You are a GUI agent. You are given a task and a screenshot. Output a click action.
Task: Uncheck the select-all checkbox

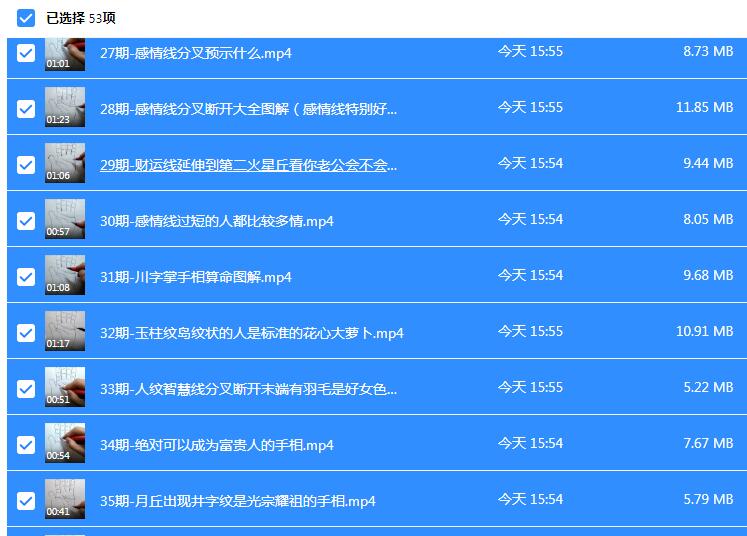tap(26, 18)
